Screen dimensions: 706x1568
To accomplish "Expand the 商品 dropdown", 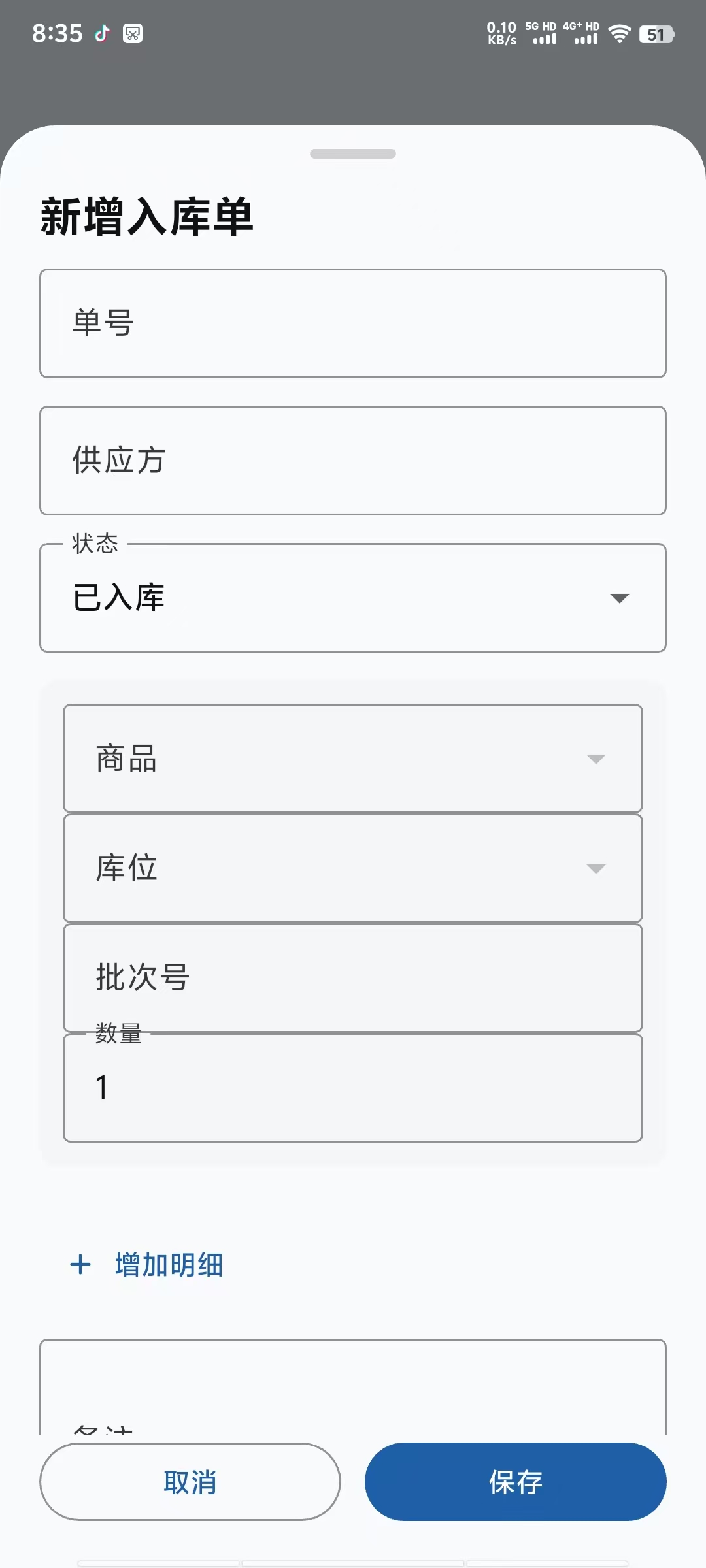I will point(353,759).
